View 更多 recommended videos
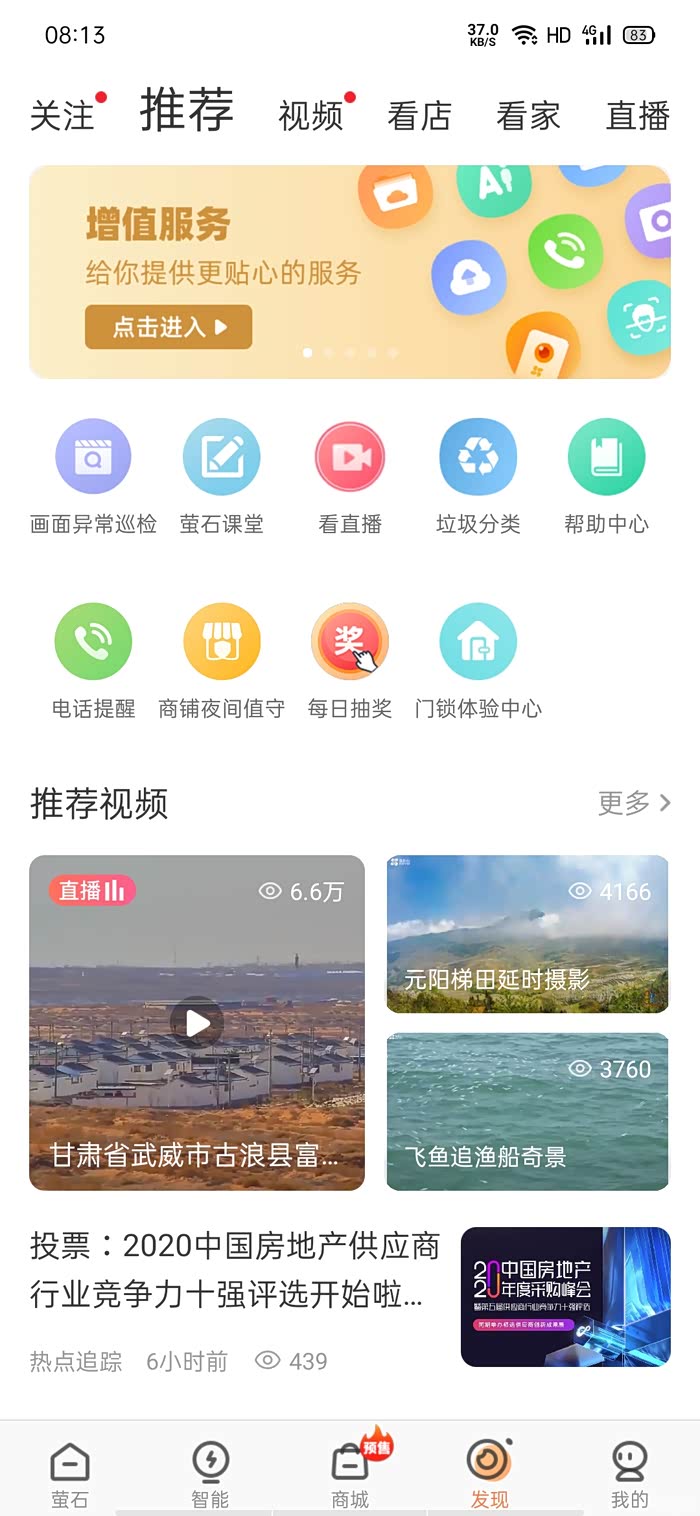Image resolution: width=700 pixels, height=1516 pixels. pos(634,803)
